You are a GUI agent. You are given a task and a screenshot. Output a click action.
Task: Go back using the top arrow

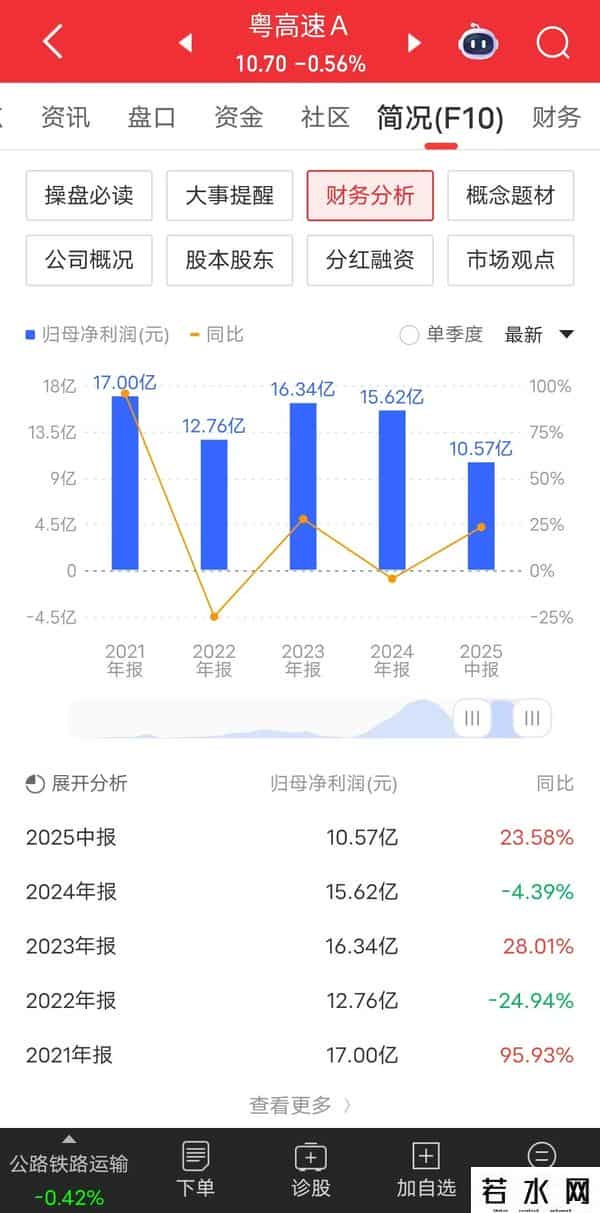(x=53, y=42)
